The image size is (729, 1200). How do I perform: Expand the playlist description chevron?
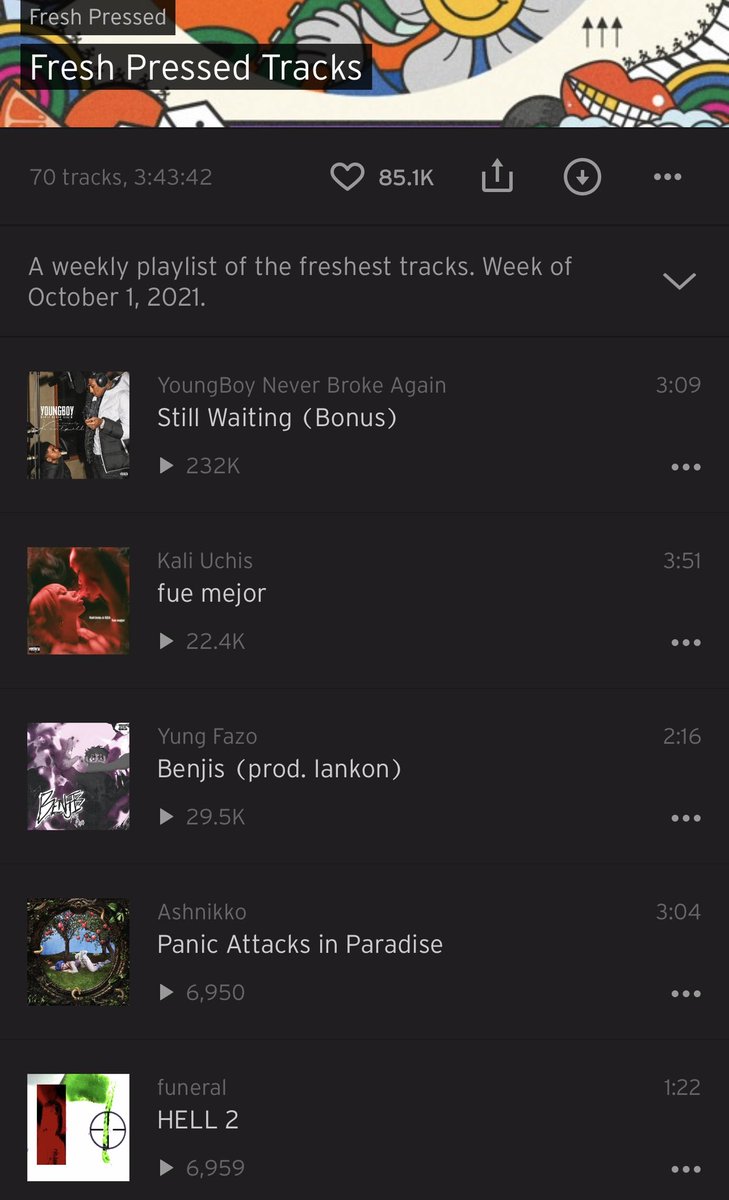pyautogui.click(x=679, y=281)
